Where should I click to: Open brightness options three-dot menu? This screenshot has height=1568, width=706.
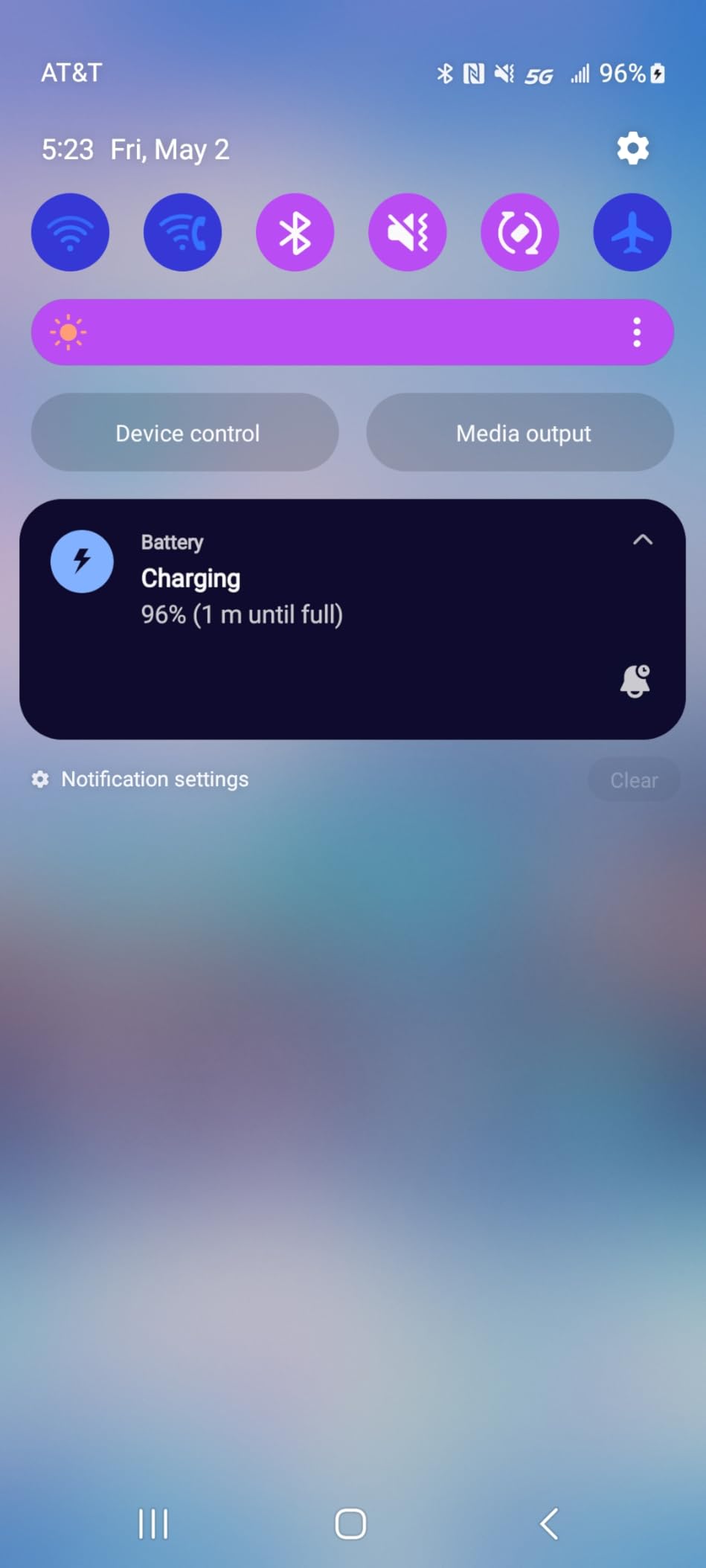(x=637, y=332)
